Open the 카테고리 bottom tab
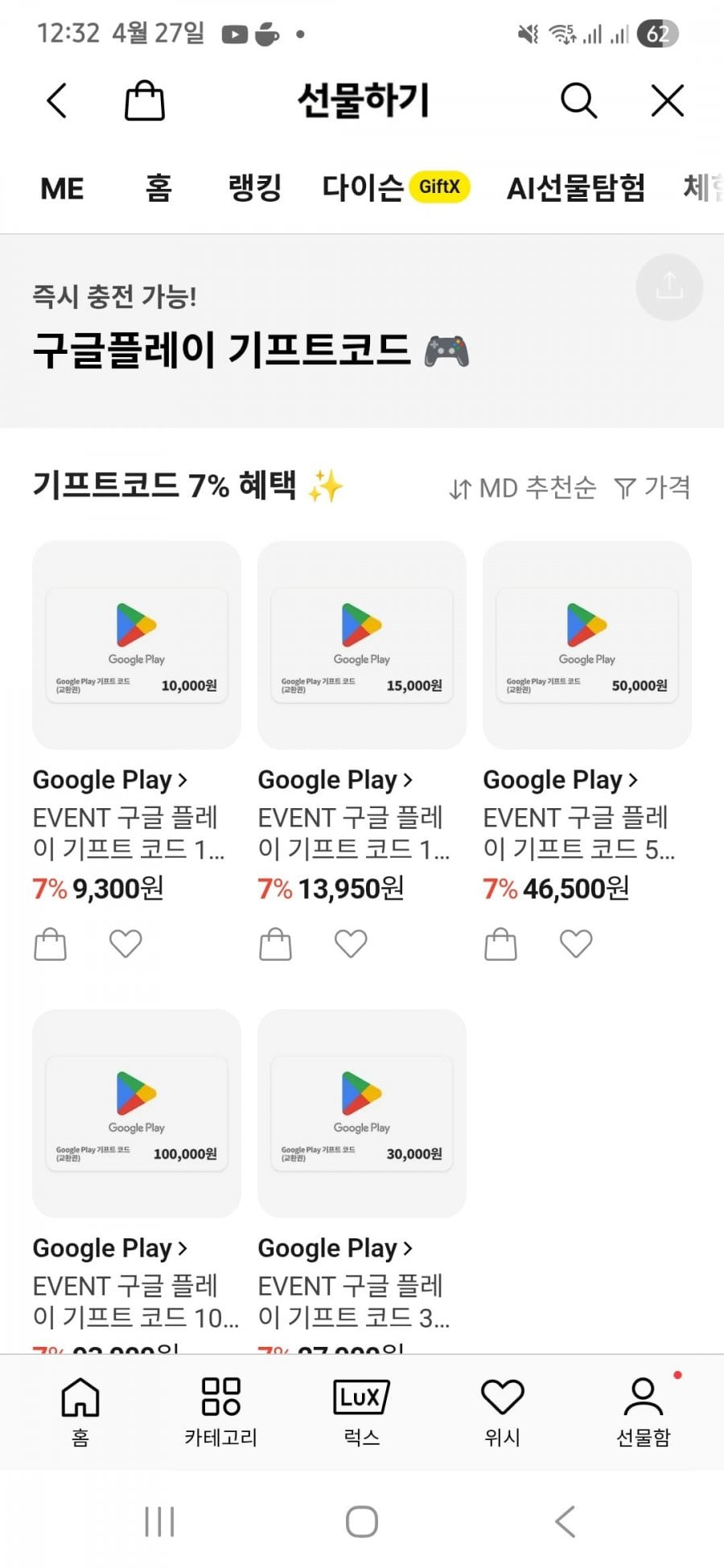Viewport: 724px width, 1568px height. 221,1410
